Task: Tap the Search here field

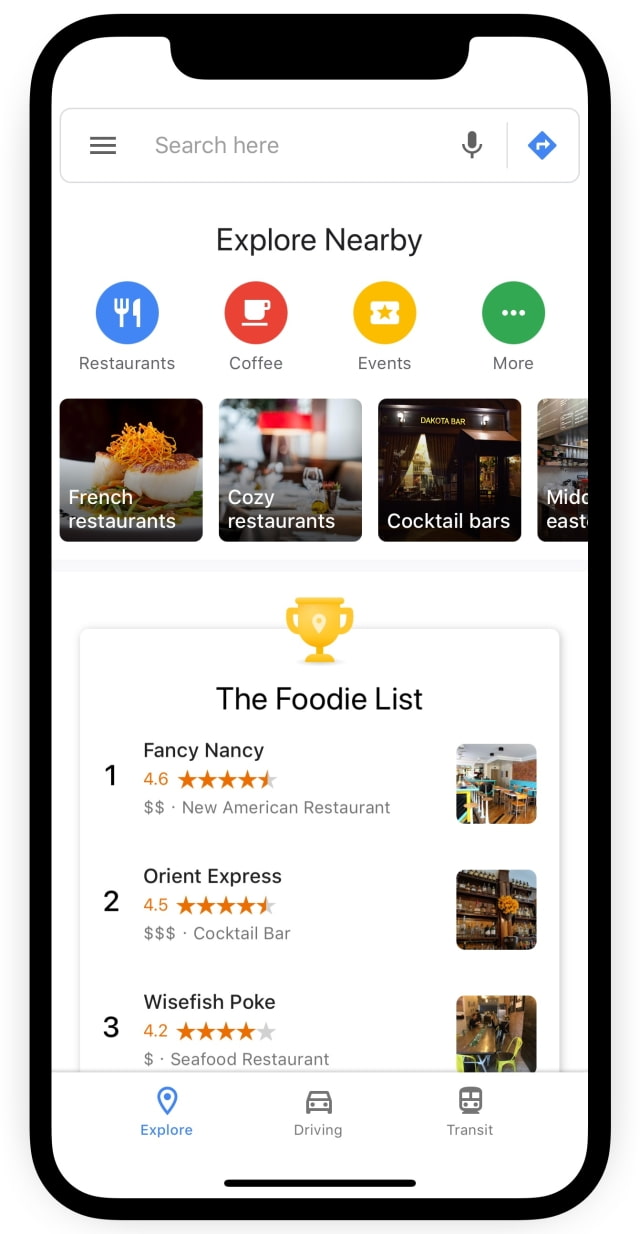Action: [x=290, y=146]
